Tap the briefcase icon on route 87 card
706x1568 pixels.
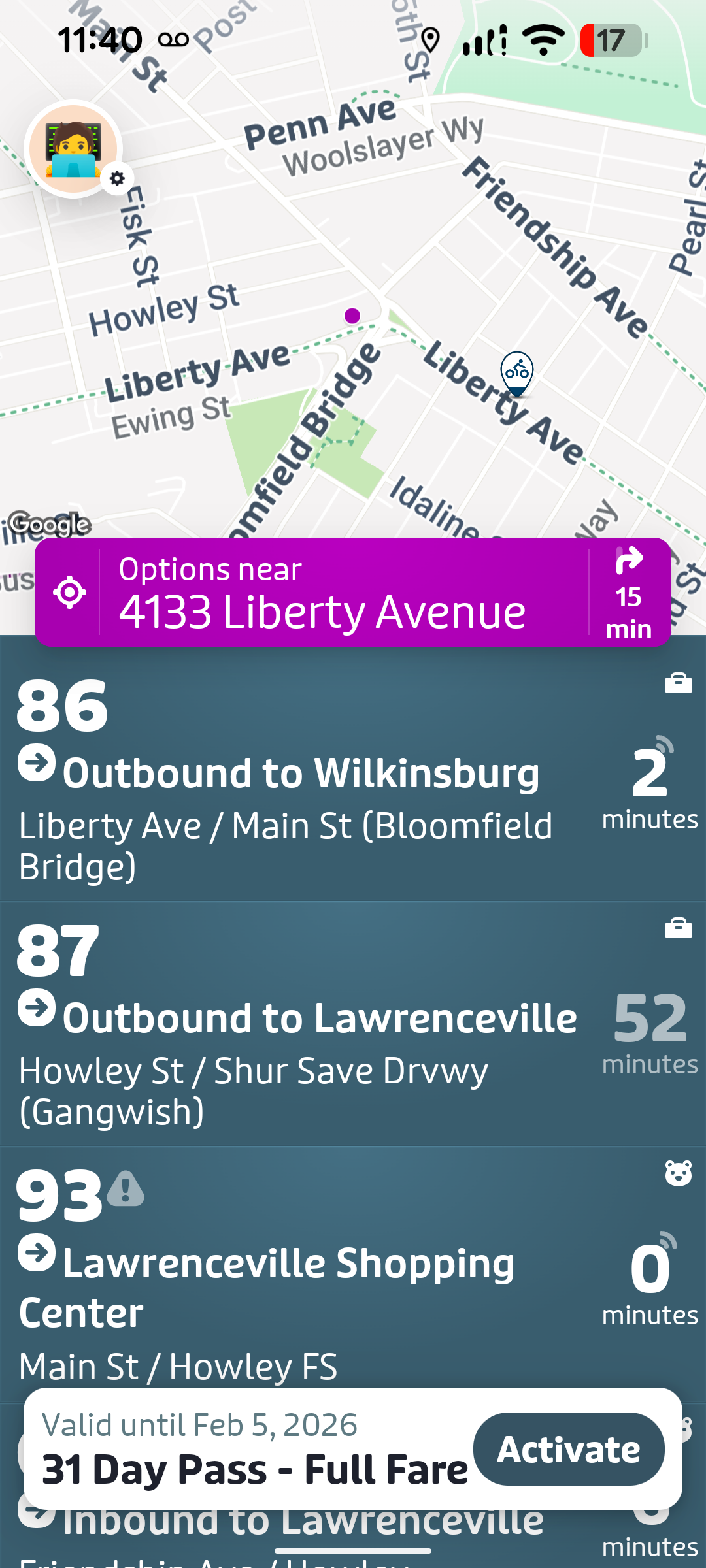(x=677, y=927)
